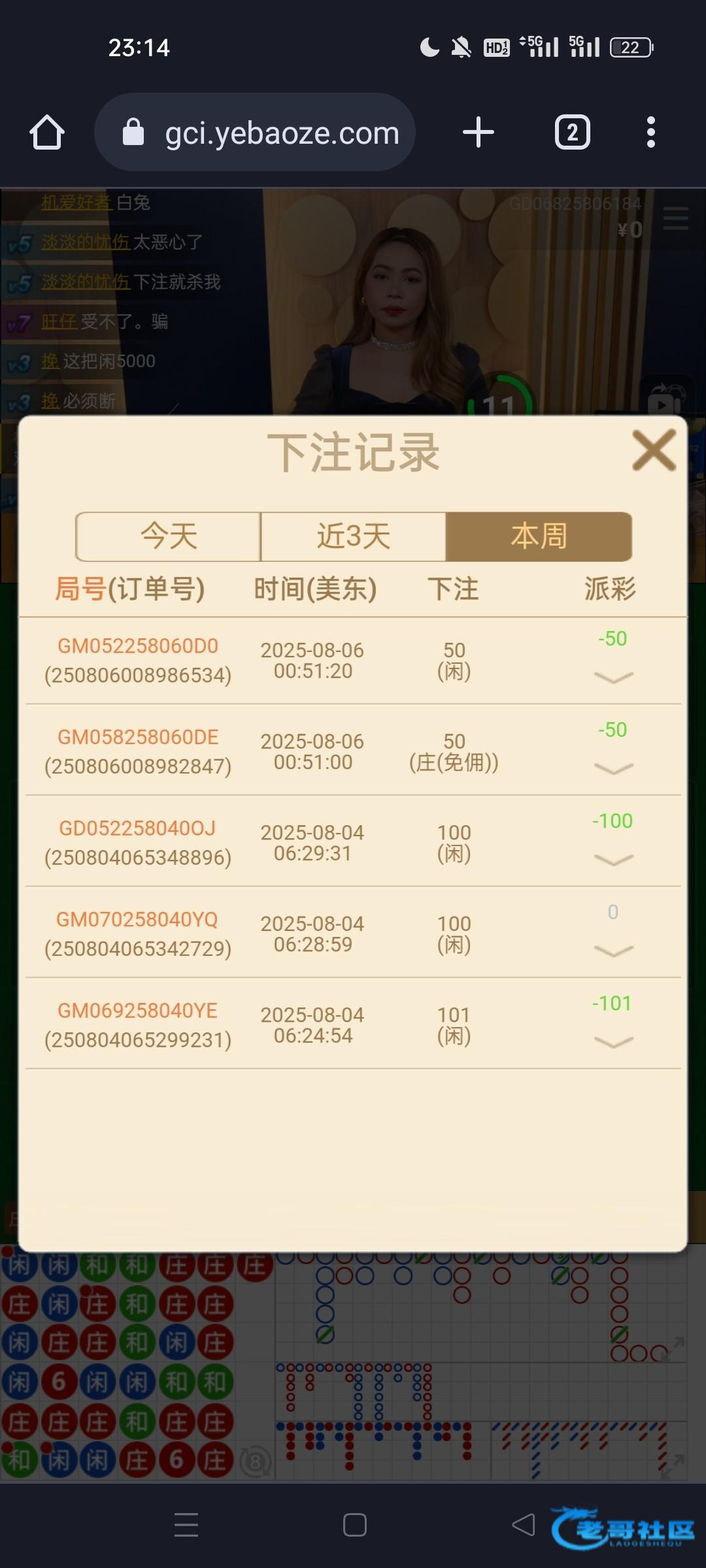The image size is (706, 1568).
Task: Open the browser home page
Action: click(x=47, y=133)
